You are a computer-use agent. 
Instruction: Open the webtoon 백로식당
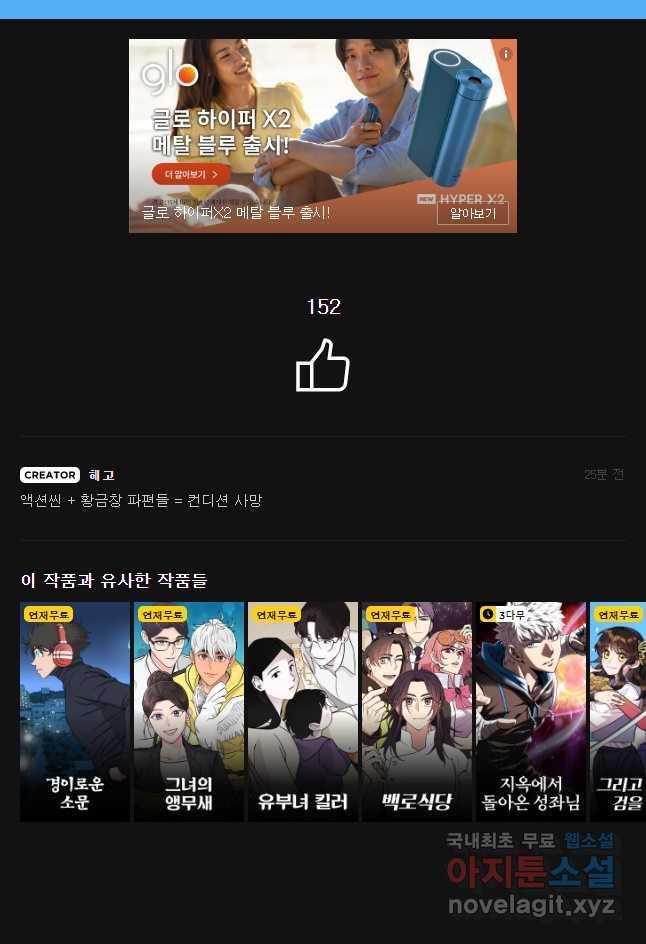point(417,712)
